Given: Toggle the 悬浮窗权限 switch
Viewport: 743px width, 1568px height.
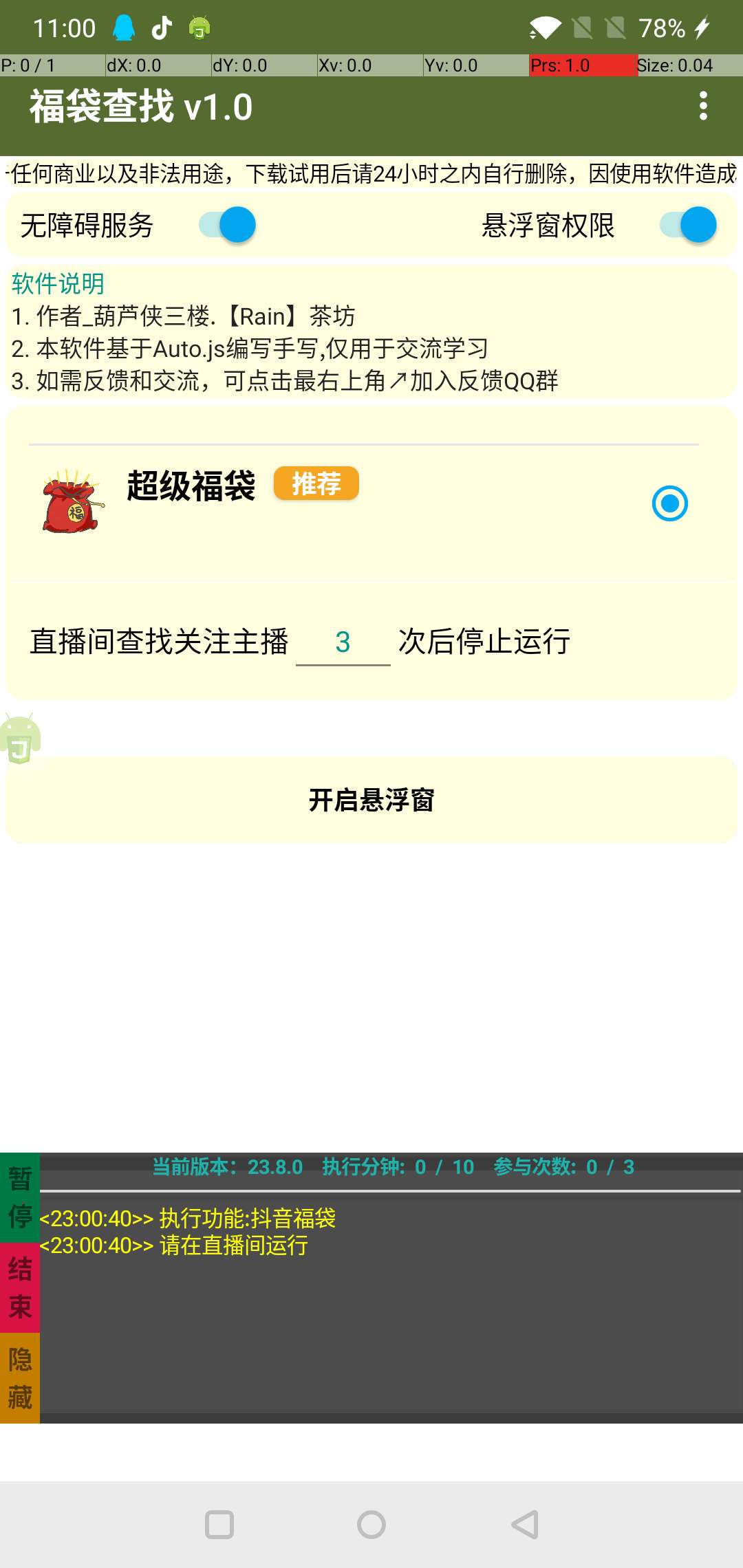Looking at the screenshot, I should pos(689,225).
